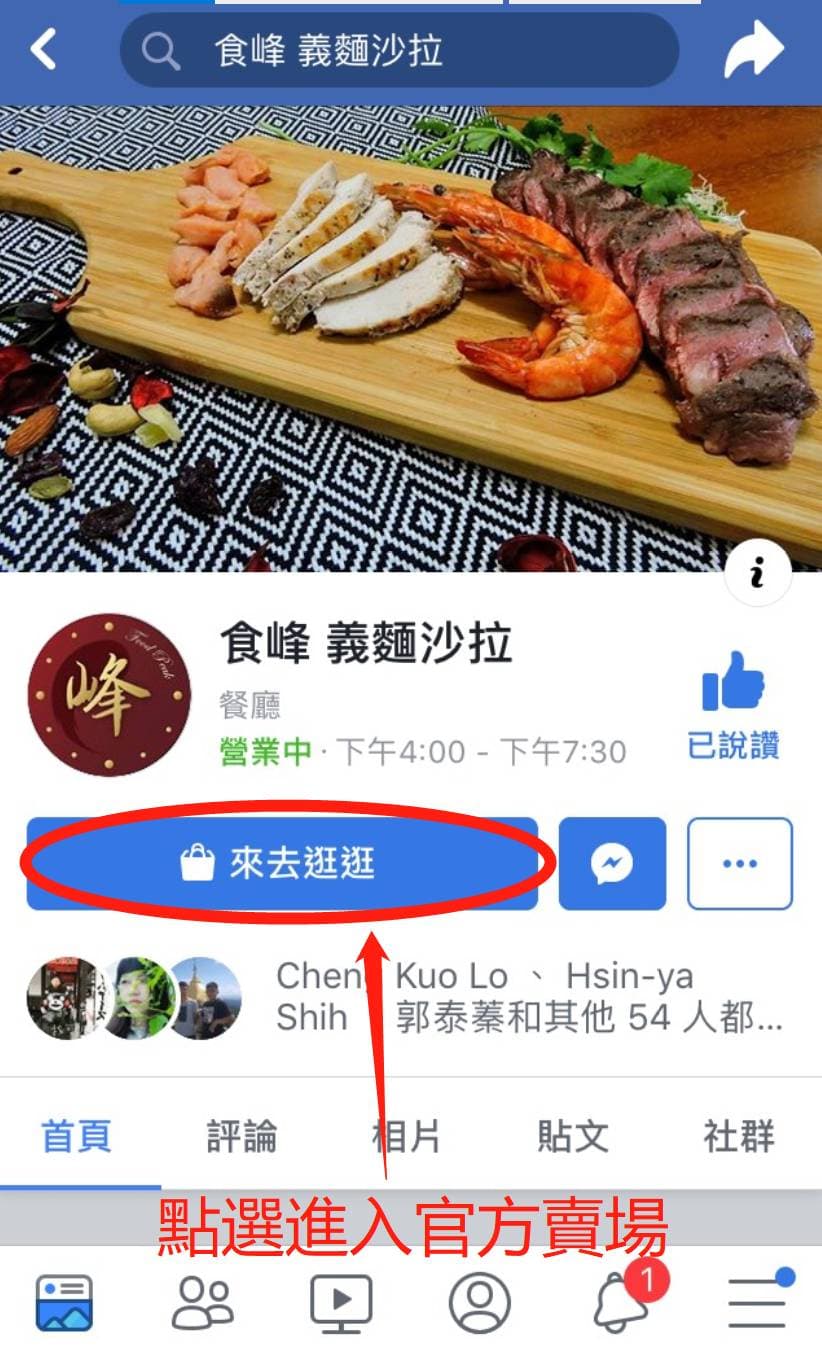This screenshot has width=822, height=1352.
Task: Open the three-dots more options button
Action: 740,863
